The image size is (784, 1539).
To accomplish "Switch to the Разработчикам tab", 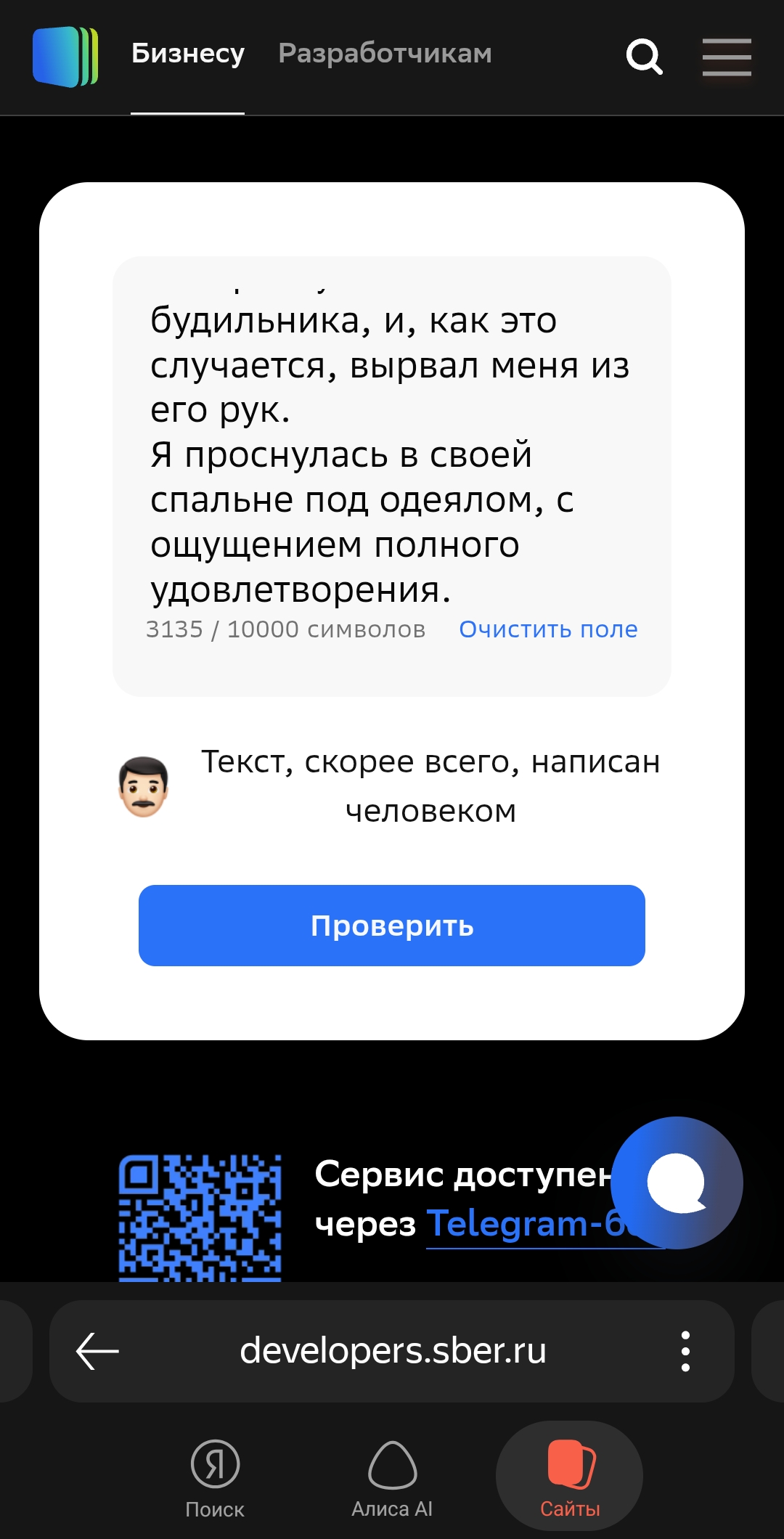I will tap(385, 52).
